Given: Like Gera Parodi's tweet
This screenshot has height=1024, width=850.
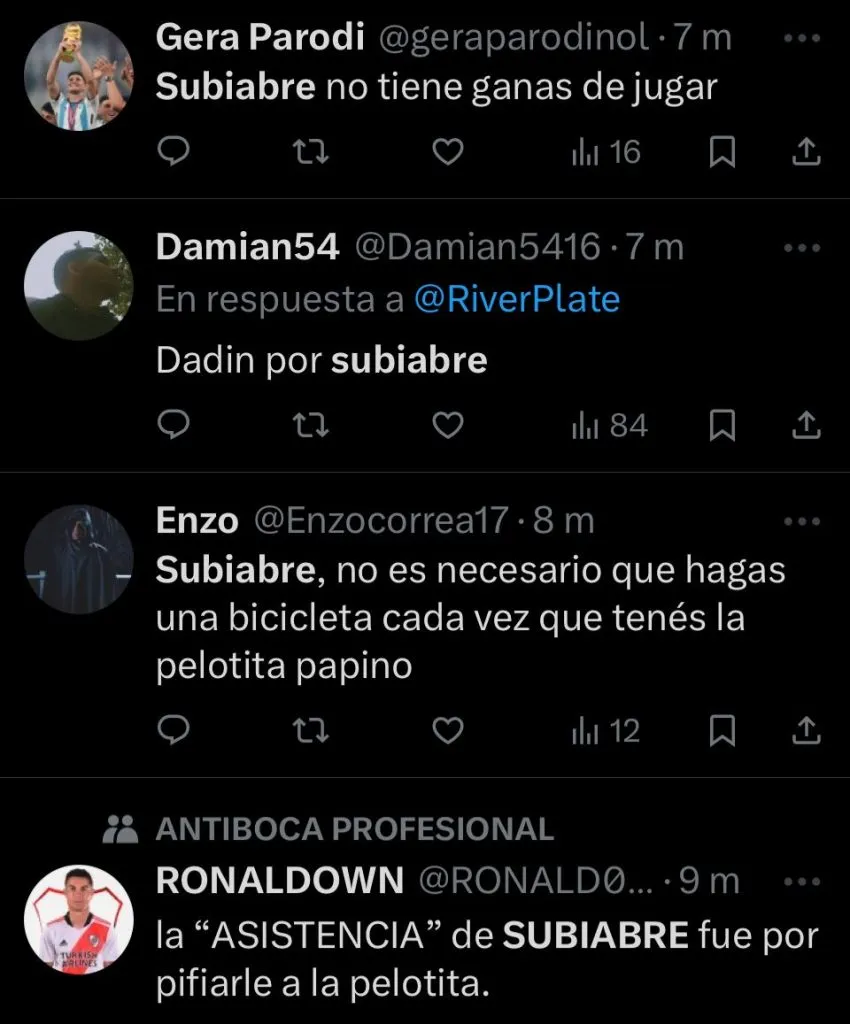Looking at the screenshot, I should 449,152.
